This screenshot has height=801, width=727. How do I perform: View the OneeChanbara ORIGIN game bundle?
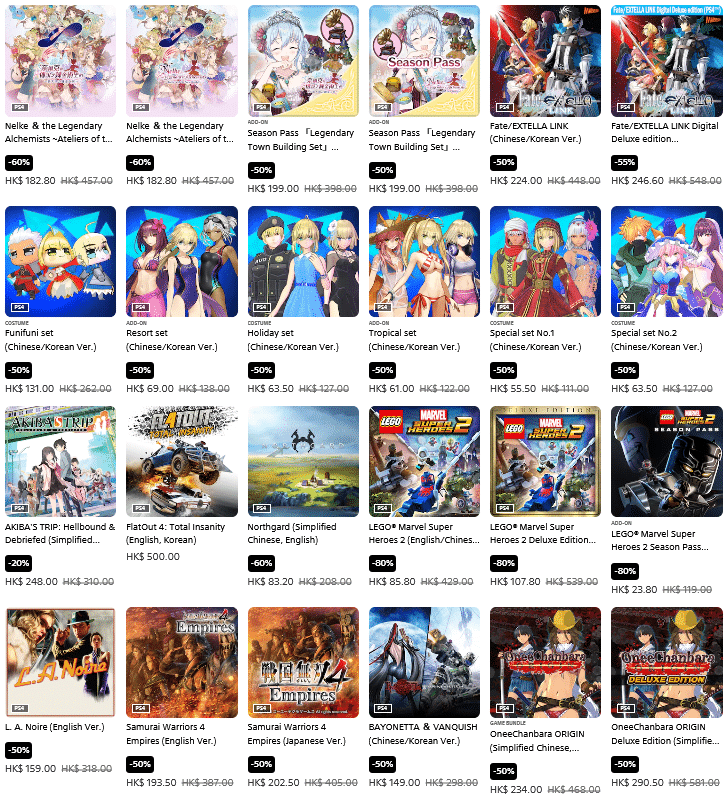[545, 662]
